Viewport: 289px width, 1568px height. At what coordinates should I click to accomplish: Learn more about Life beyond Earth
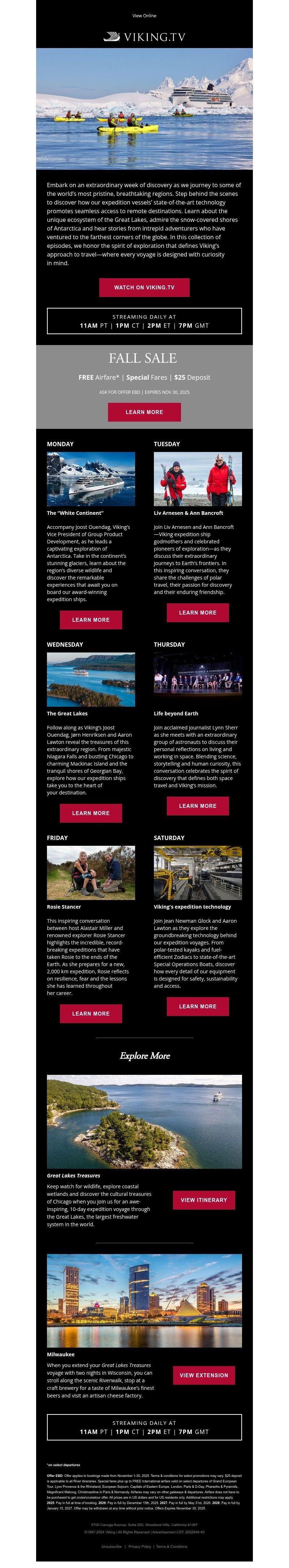[x=198, y=806]
